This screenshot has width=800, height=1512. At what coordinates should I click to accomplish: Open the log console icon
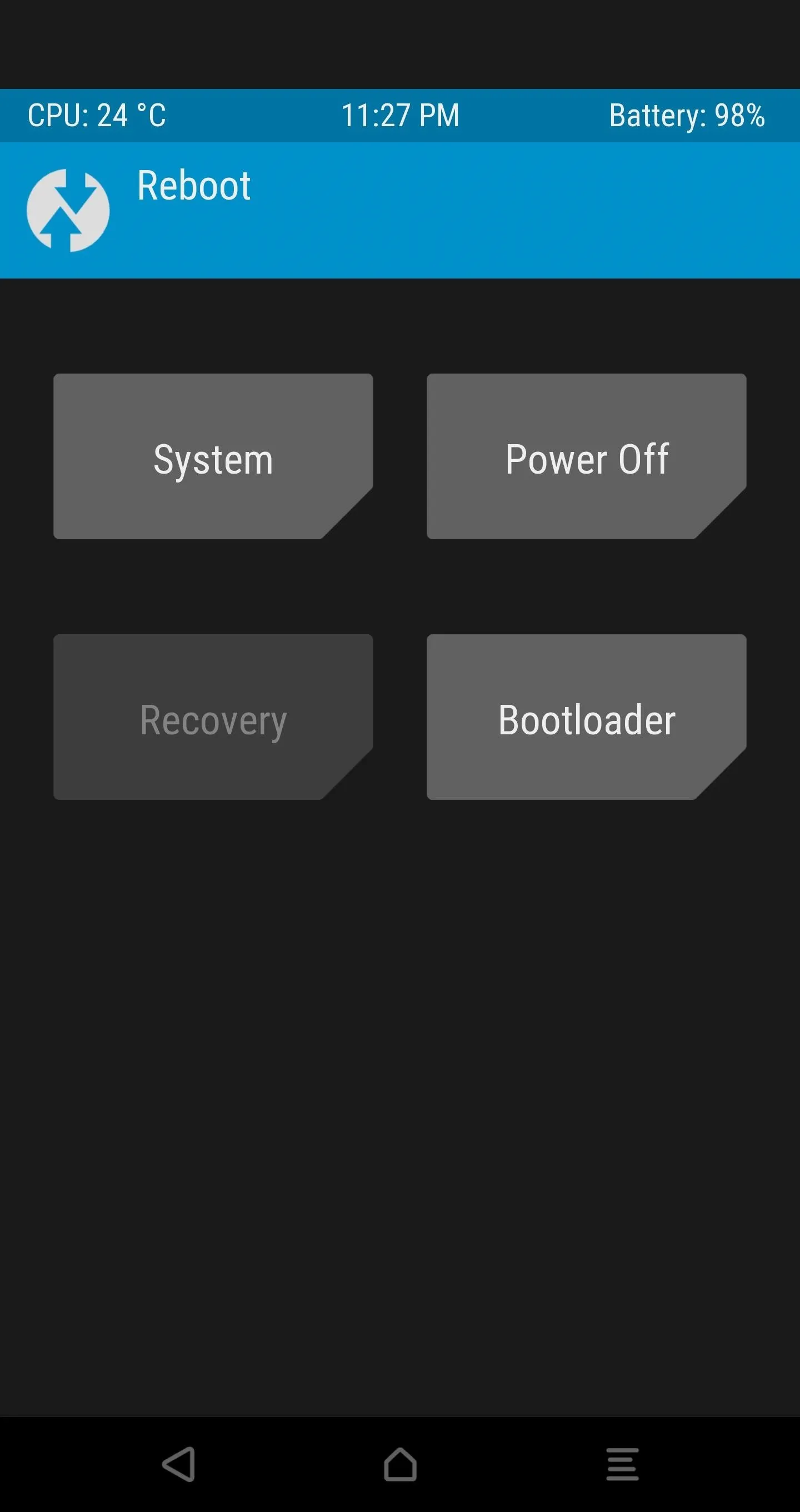(x=622, y=1464)
